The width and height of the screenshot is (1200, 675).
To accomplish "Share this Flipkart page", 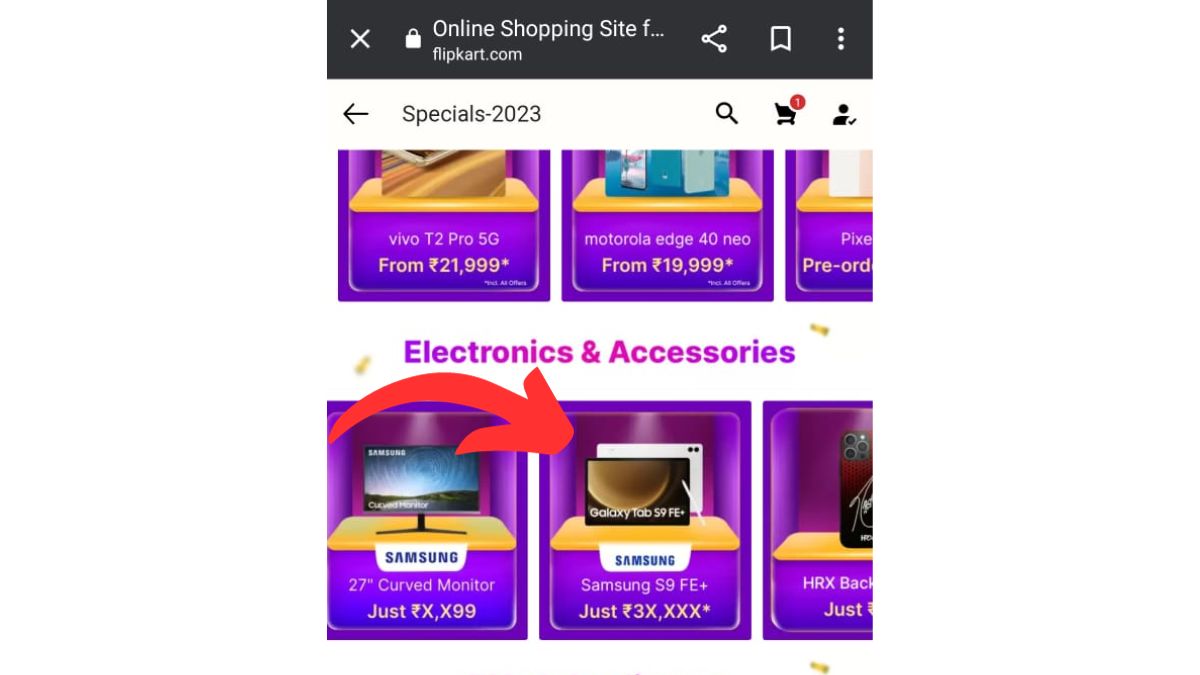I will pos(714,39).
